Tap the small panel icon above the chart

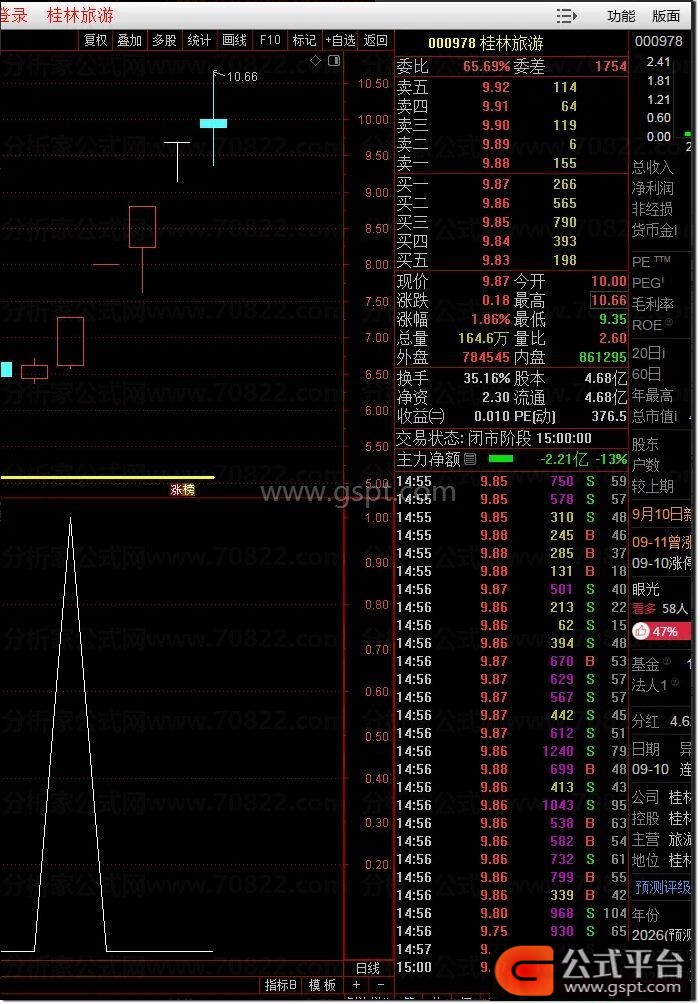tap(334, 60)
